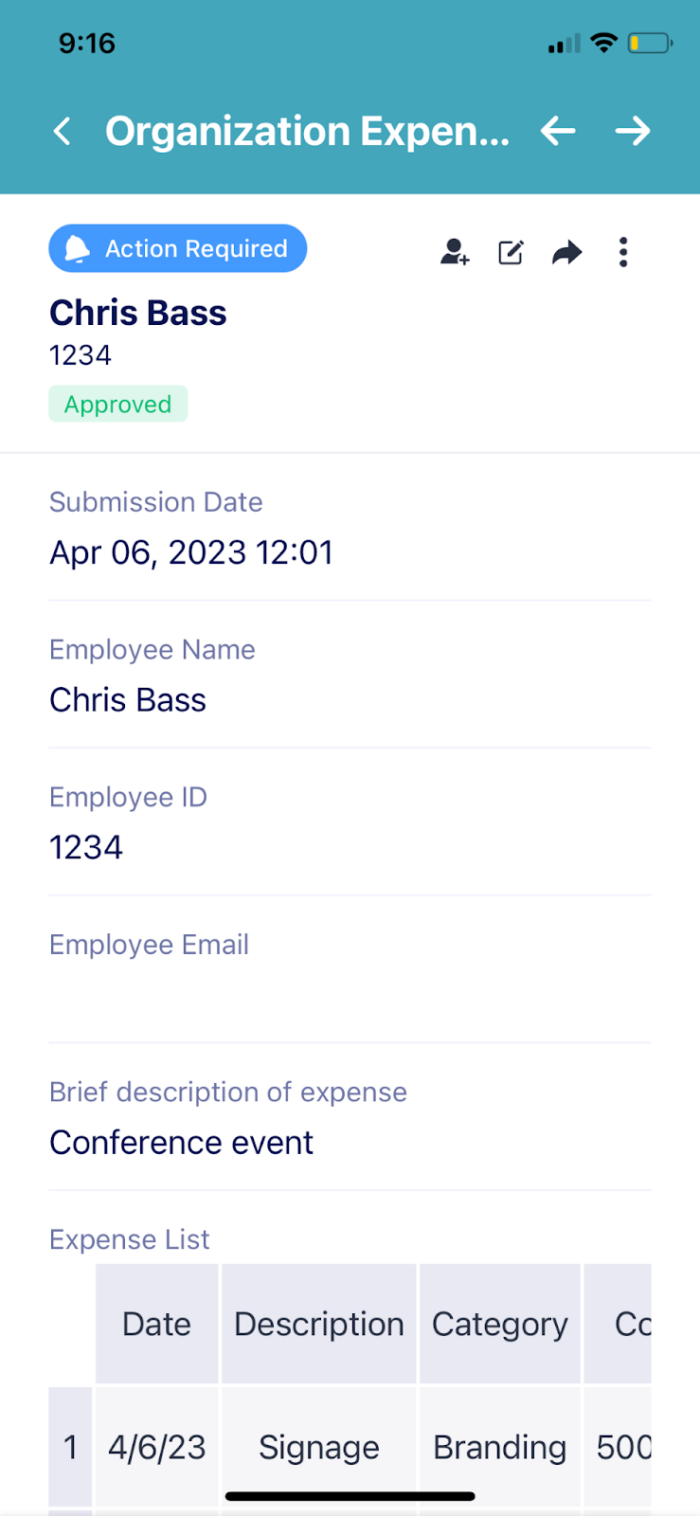Screen dimensions: 700x1516
Task: Tap the Action Required badge
Action: pyautogui.click(x=178, y=249)
